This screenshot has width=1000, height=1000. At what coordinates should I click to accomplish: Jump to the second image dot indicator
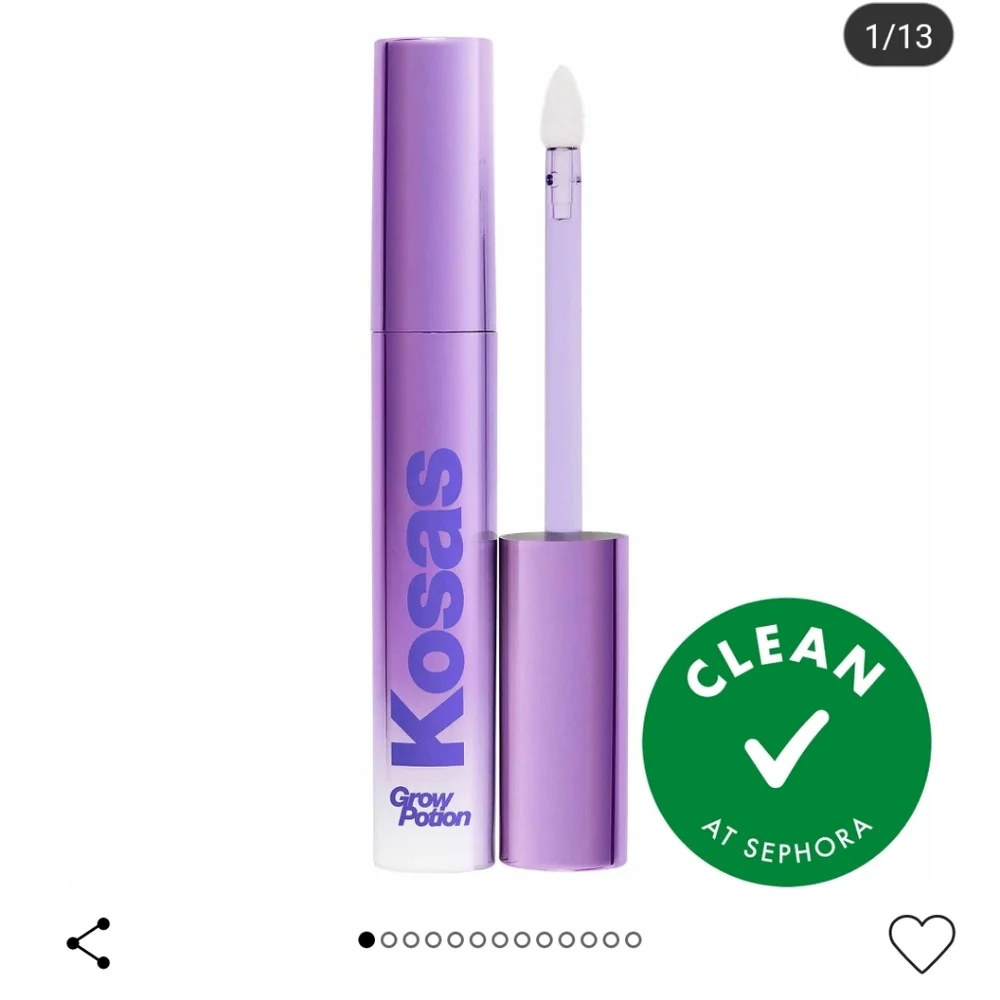coord(389,939)
